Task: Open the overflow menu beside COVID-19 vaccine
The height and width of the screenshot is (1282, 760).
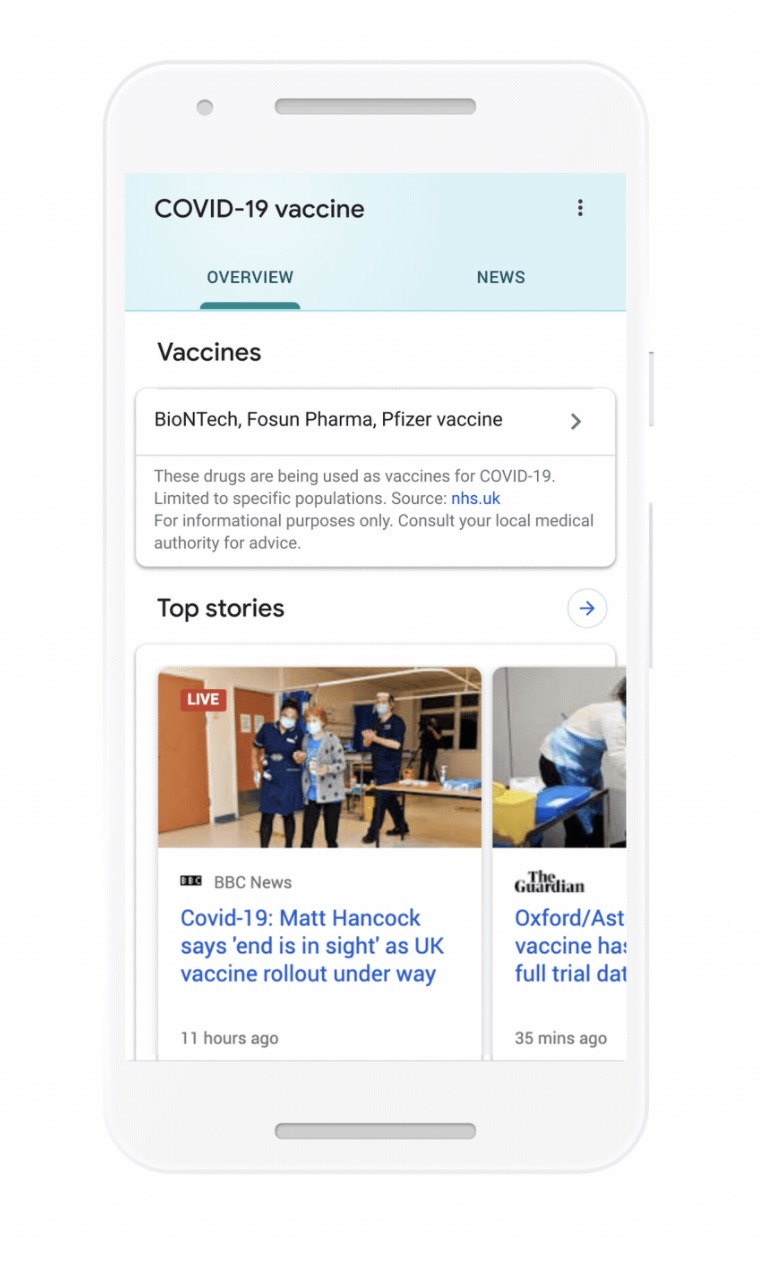Action: (580, 208)
